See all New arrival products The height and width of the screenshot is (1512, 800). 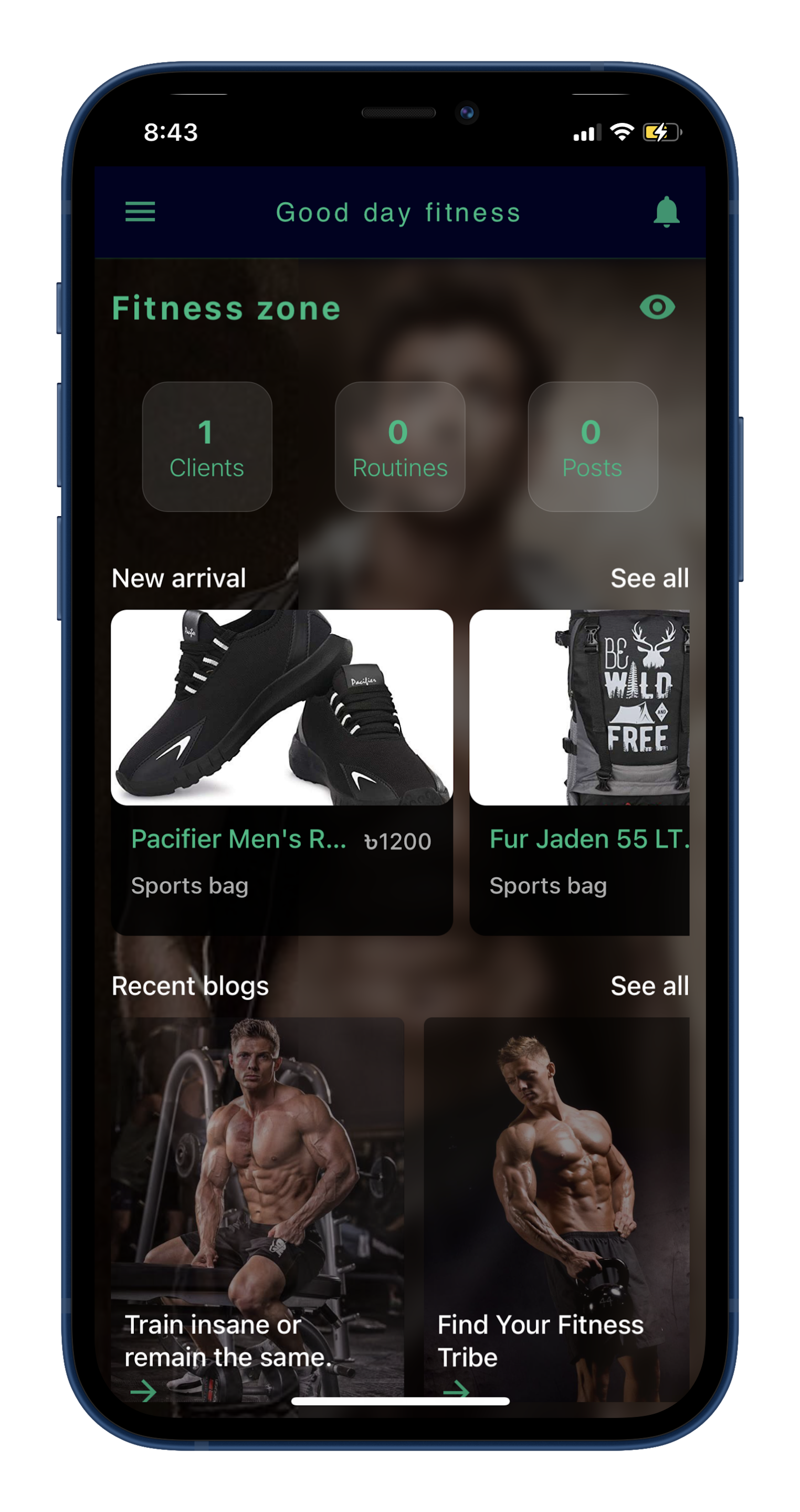pyautogui.click(x=649, y=578)
